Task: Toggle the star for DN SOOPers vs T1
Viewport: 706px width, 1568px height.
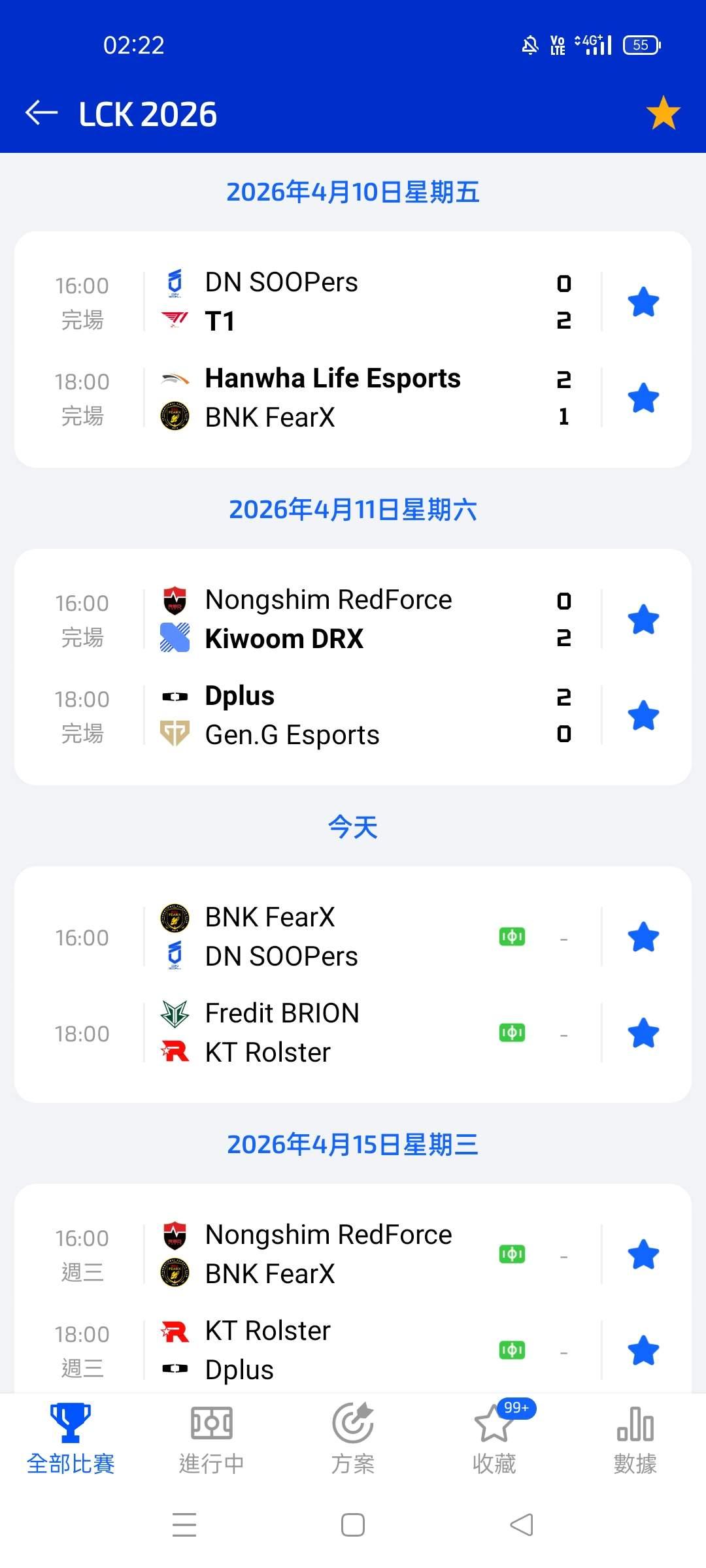Action: [643, 302]
